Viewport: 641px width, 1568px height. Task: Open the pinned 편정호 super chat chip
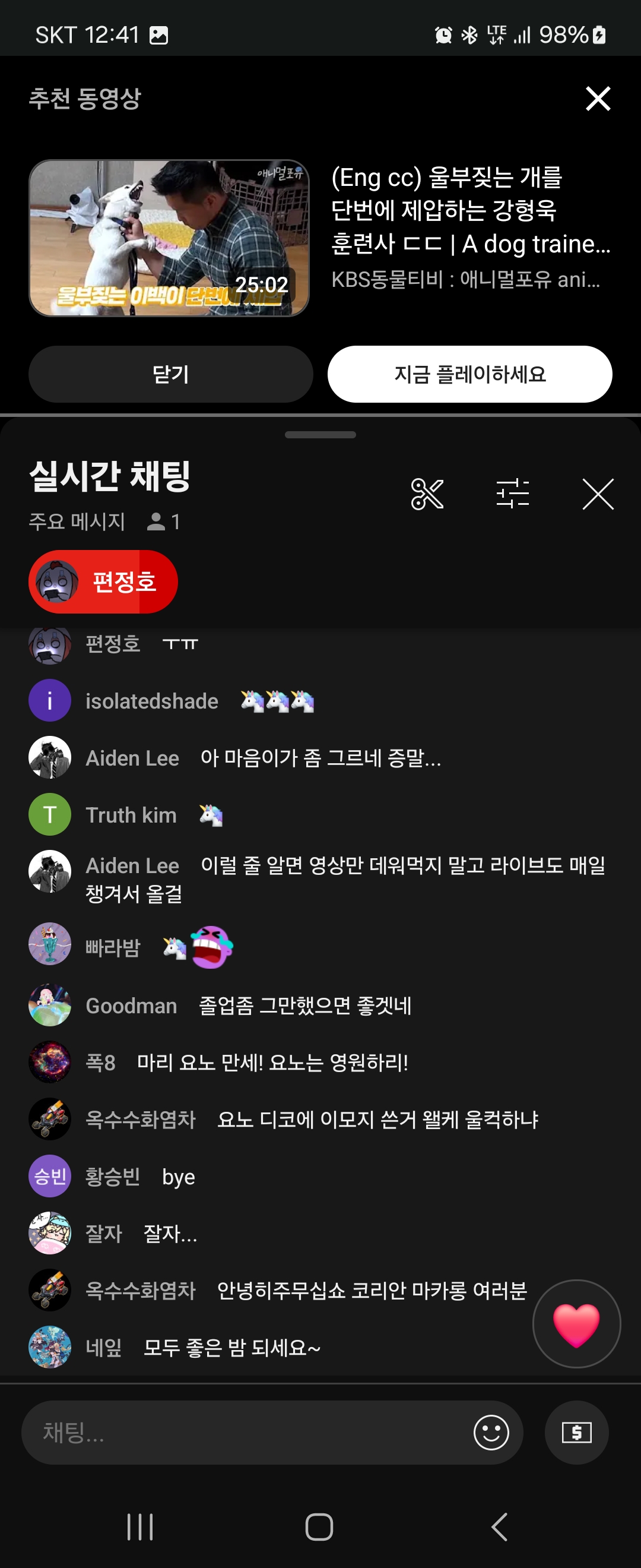[x=103, y=581]
